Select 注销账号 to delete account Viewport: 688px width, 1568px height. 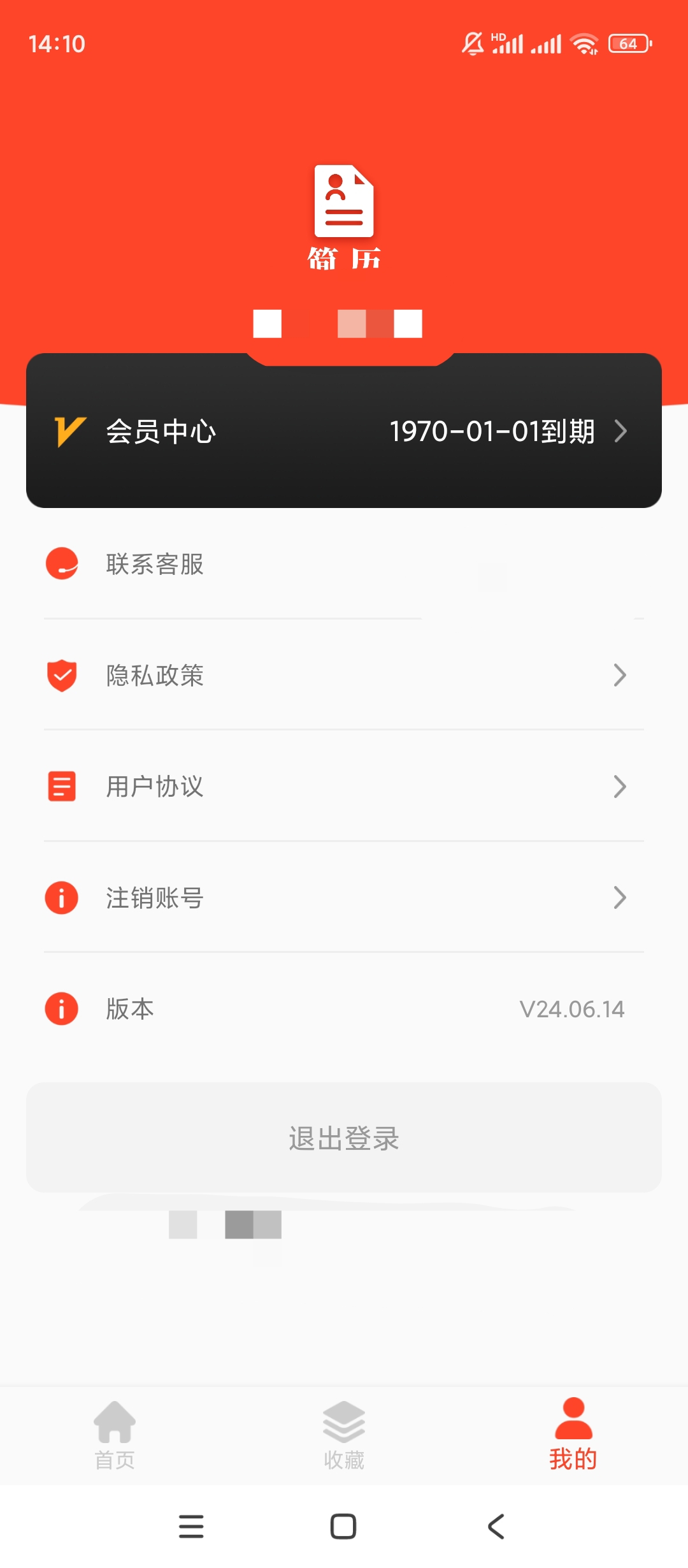click(x=344, y=897)
